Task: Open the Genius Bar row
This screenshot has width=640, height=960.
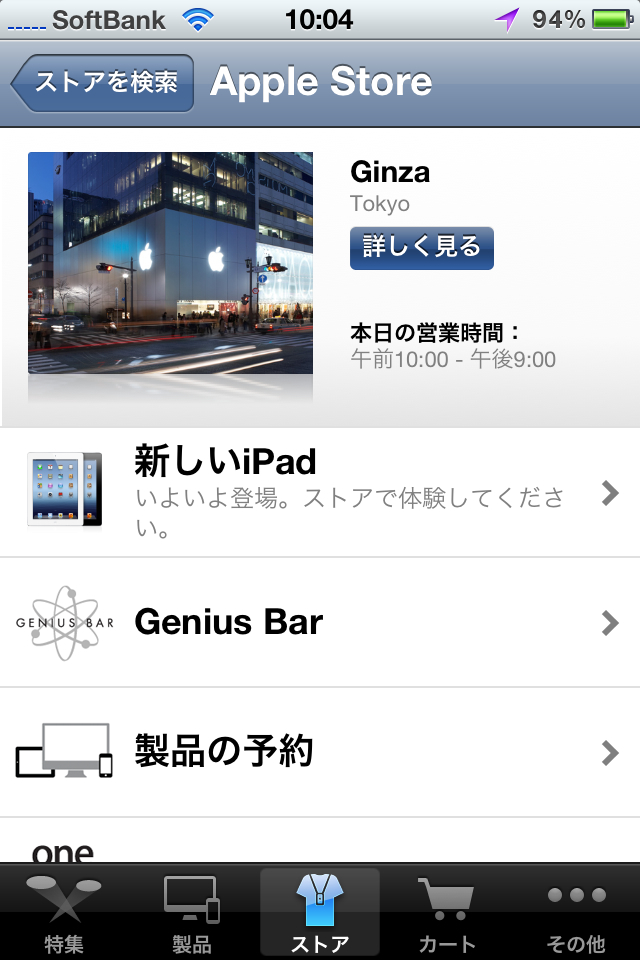Action: click(320, 622)
